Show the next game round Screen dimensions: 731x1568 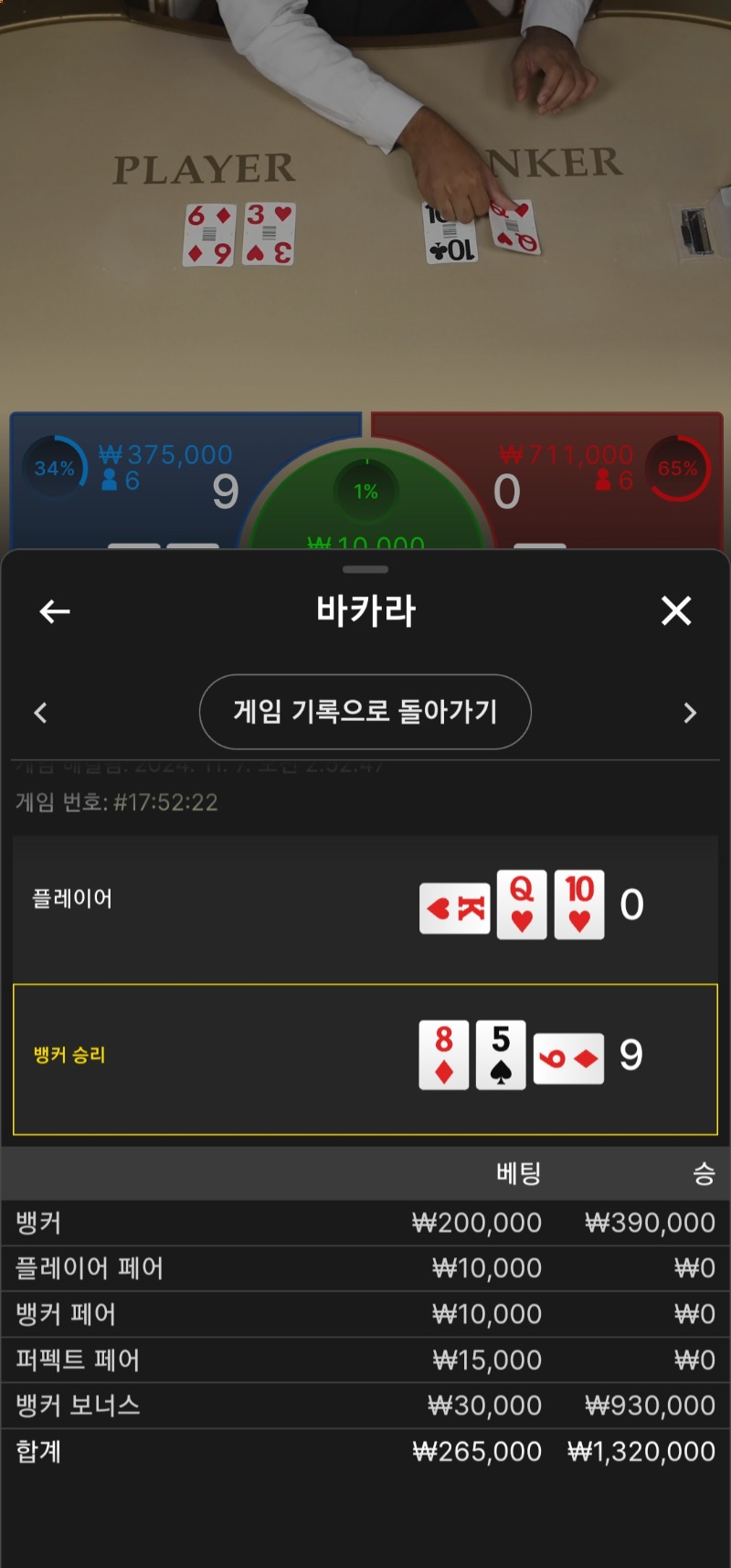point(690,713)
